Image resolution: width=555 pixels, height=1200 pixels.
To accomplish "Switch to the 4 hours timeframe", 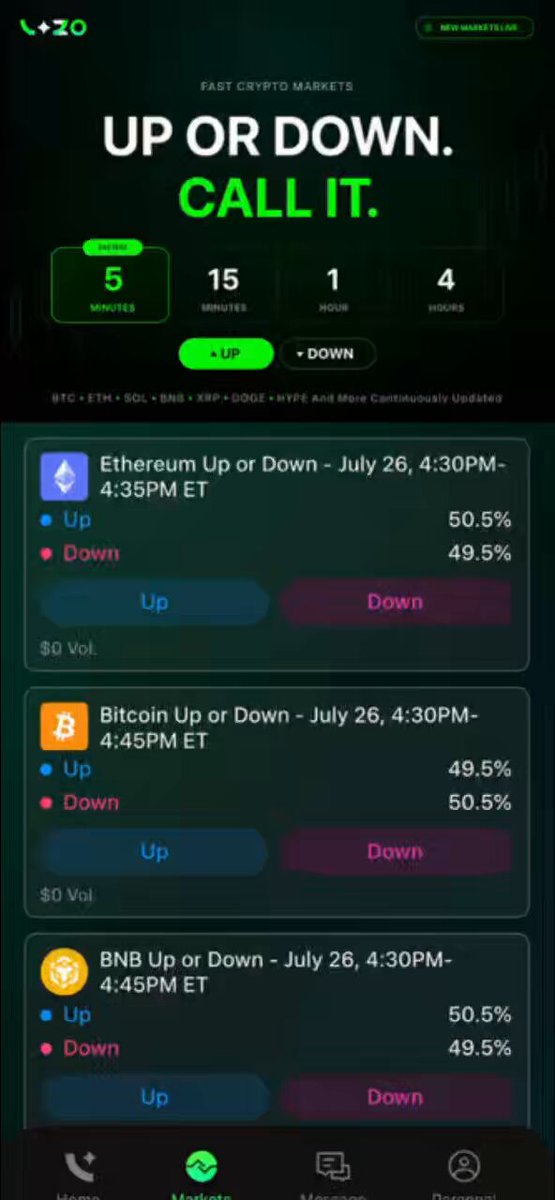I will 446,285.
